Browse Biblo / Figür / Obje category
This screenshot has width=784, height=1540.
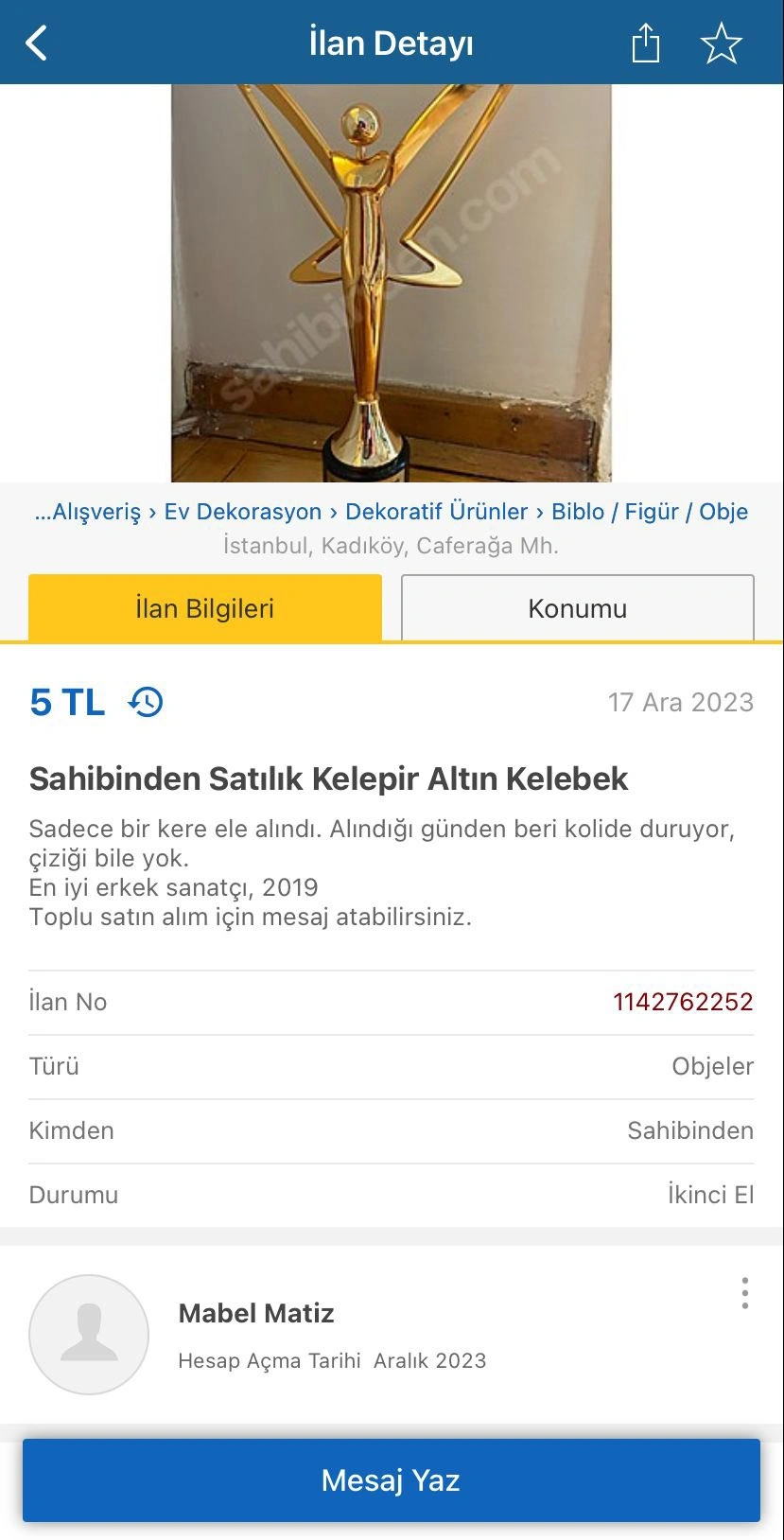(x=650, y=512)
